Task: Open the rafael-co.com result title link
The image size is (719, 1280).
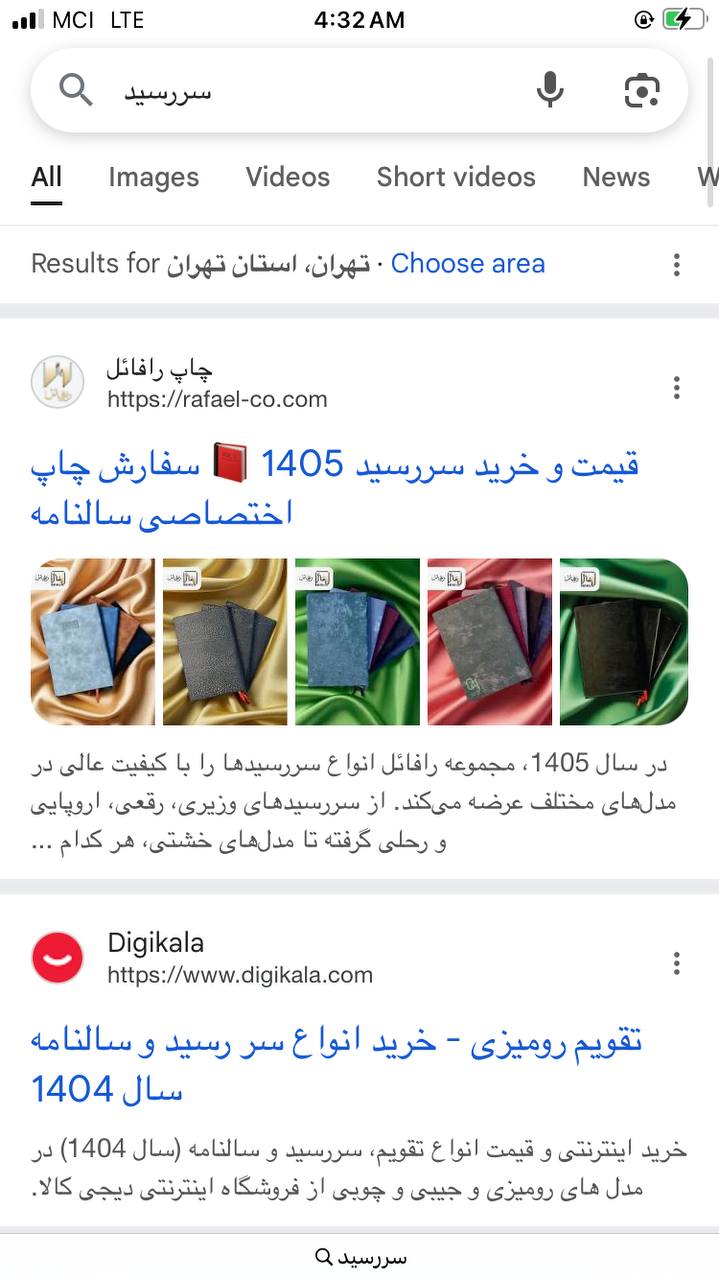Action: click(x=335, y=489)
